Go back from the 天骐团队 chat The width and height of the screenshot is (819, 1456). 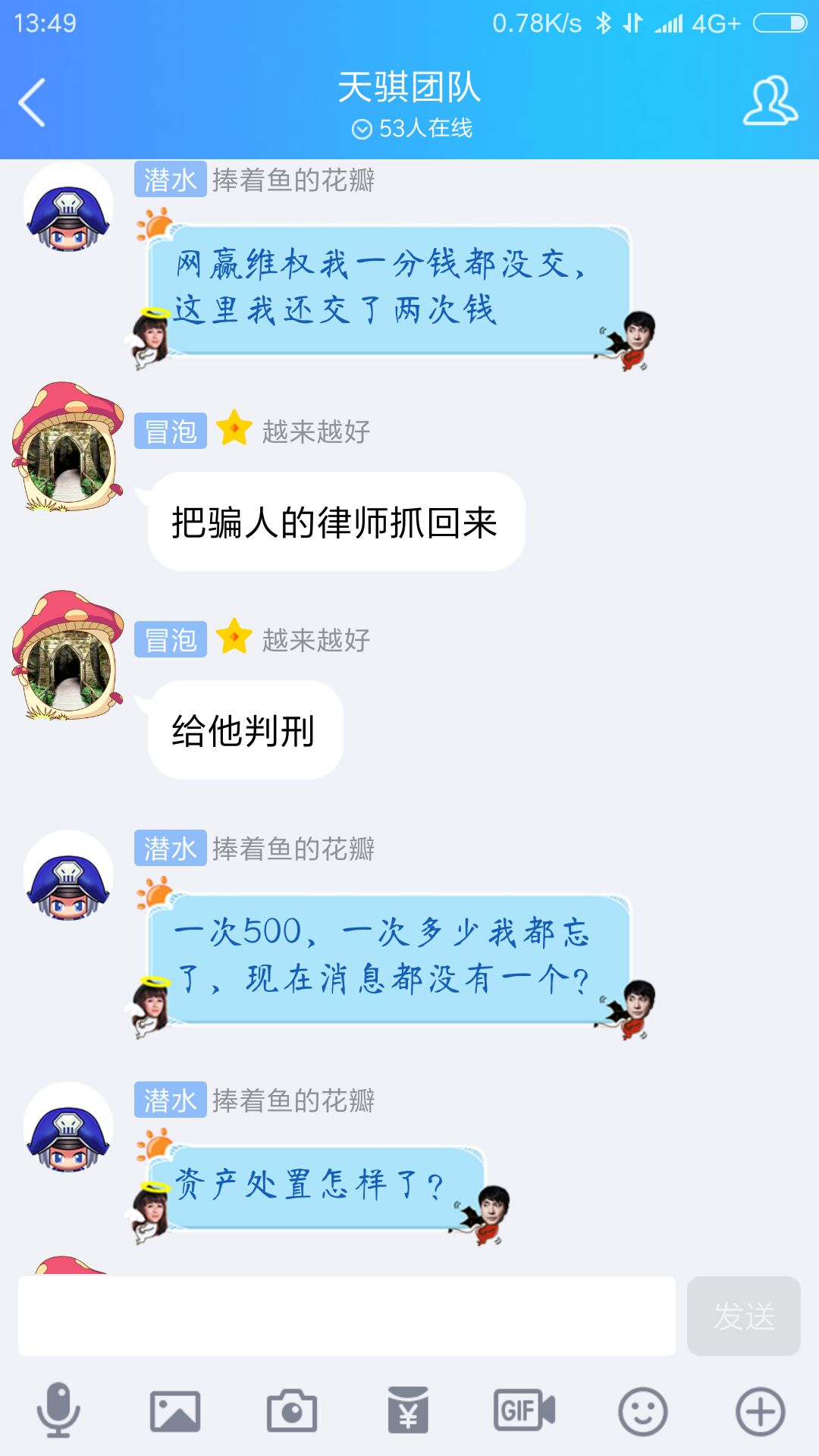pos(32,102)
